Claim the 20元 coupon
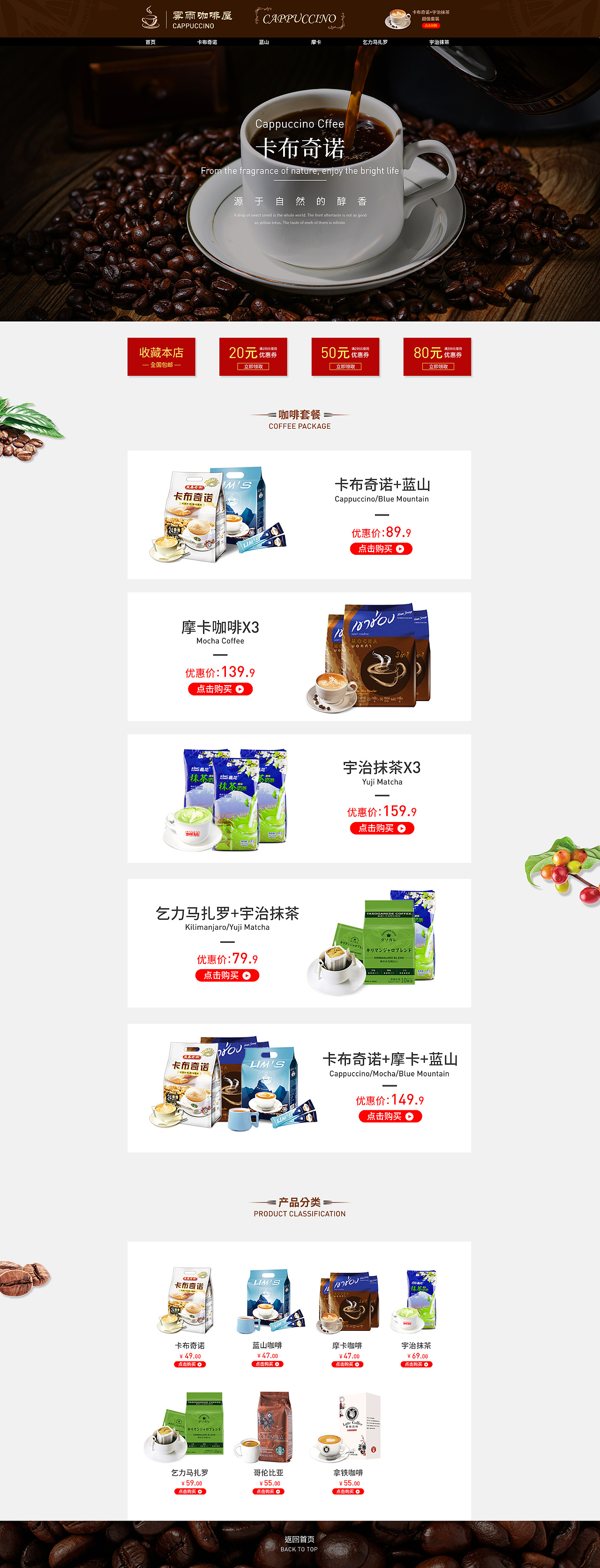 pyautogui.click(x=254, y=366)
